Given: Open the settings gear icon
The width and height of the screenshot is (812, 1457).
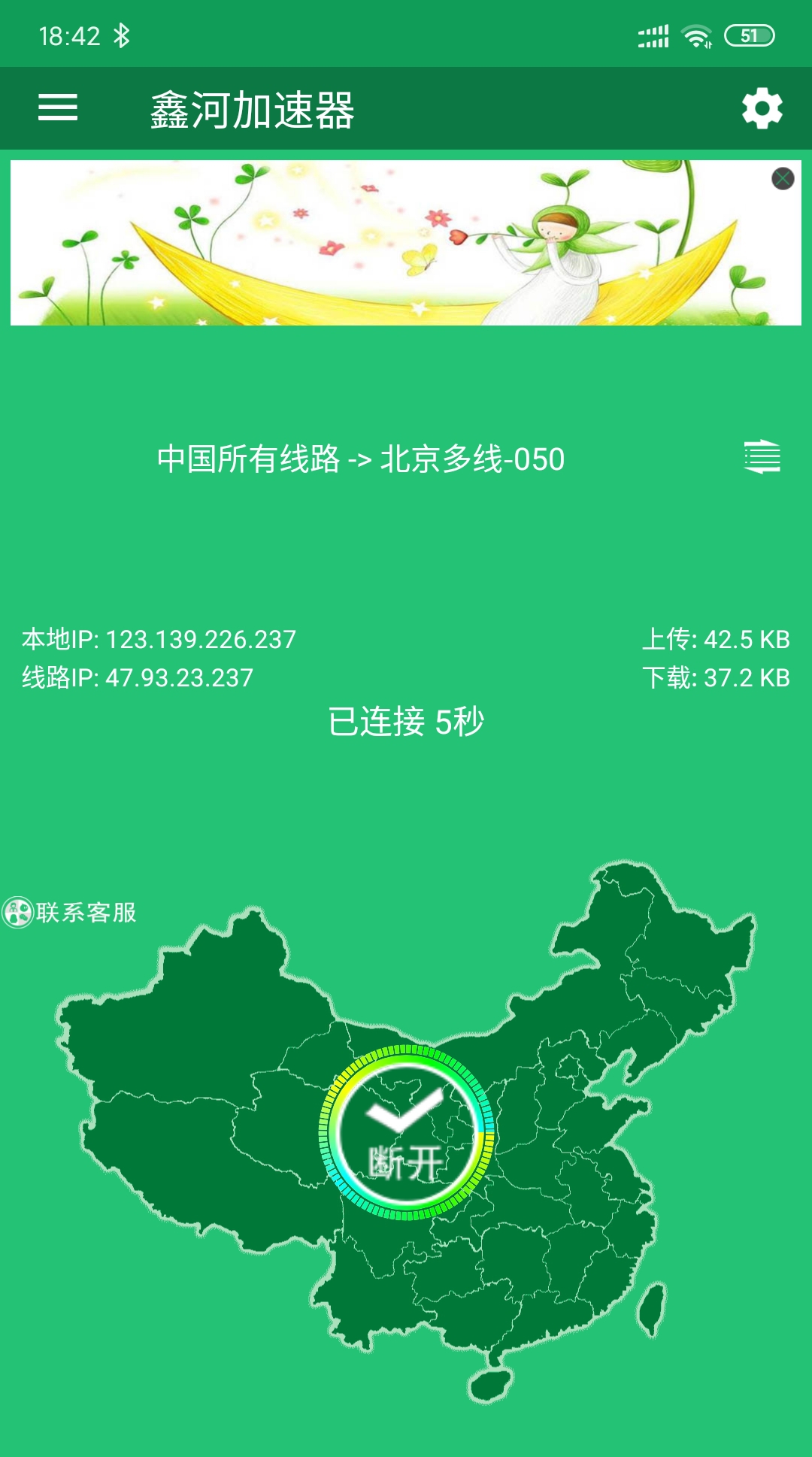Looking at the screenshot, I should click(x=762, y=109).
